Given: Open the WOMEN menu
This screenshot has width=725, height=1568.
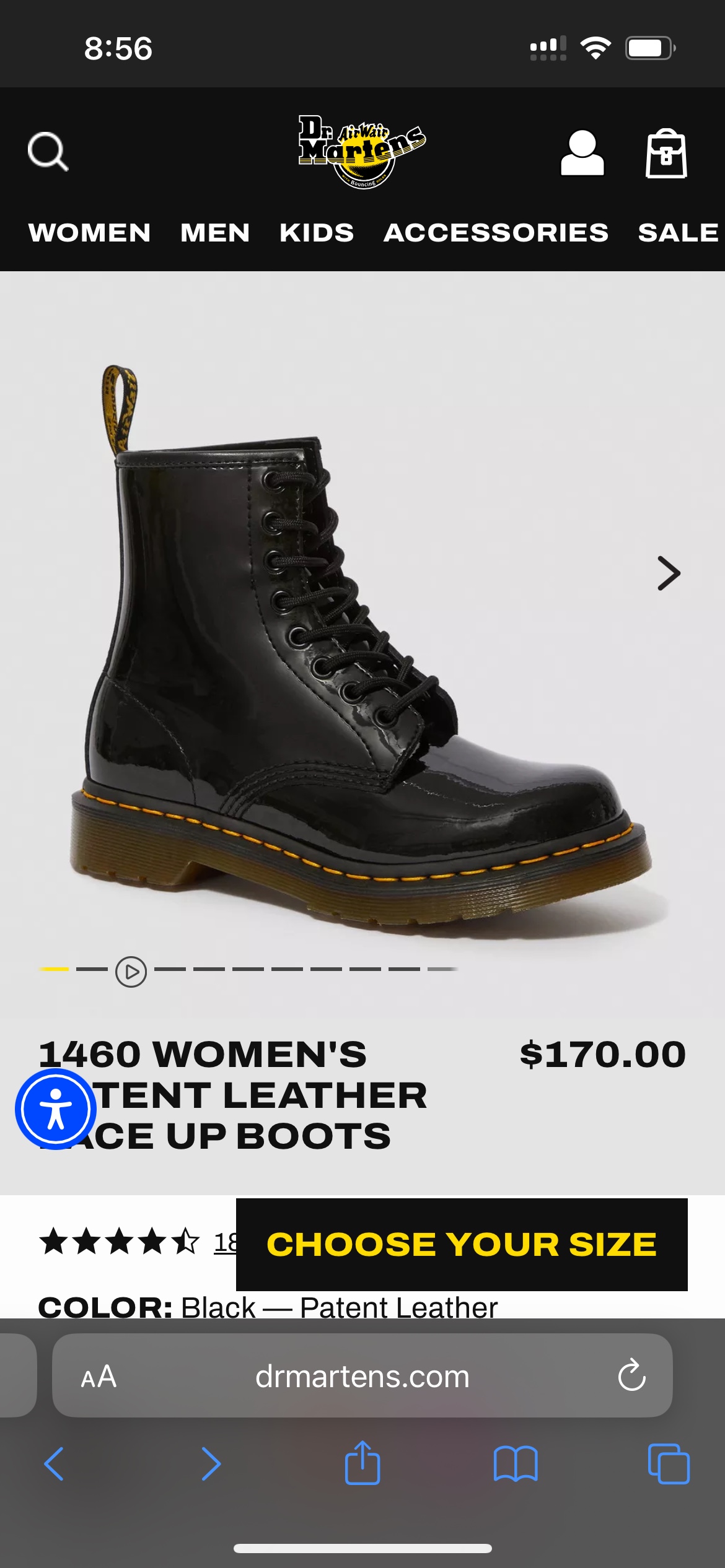Looking at the screenshot, I should 90,233.
